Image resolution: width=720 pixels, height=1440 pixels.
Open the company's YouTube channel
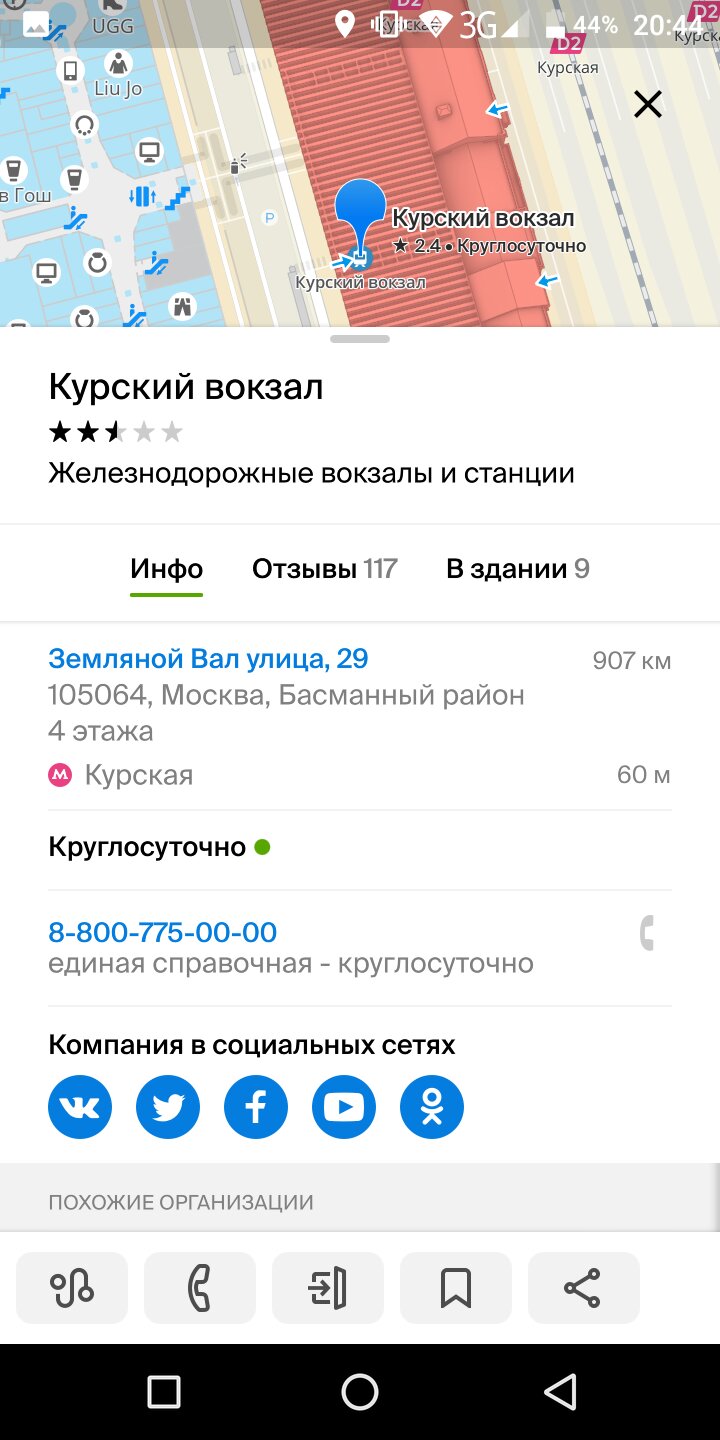point(344,1107)
